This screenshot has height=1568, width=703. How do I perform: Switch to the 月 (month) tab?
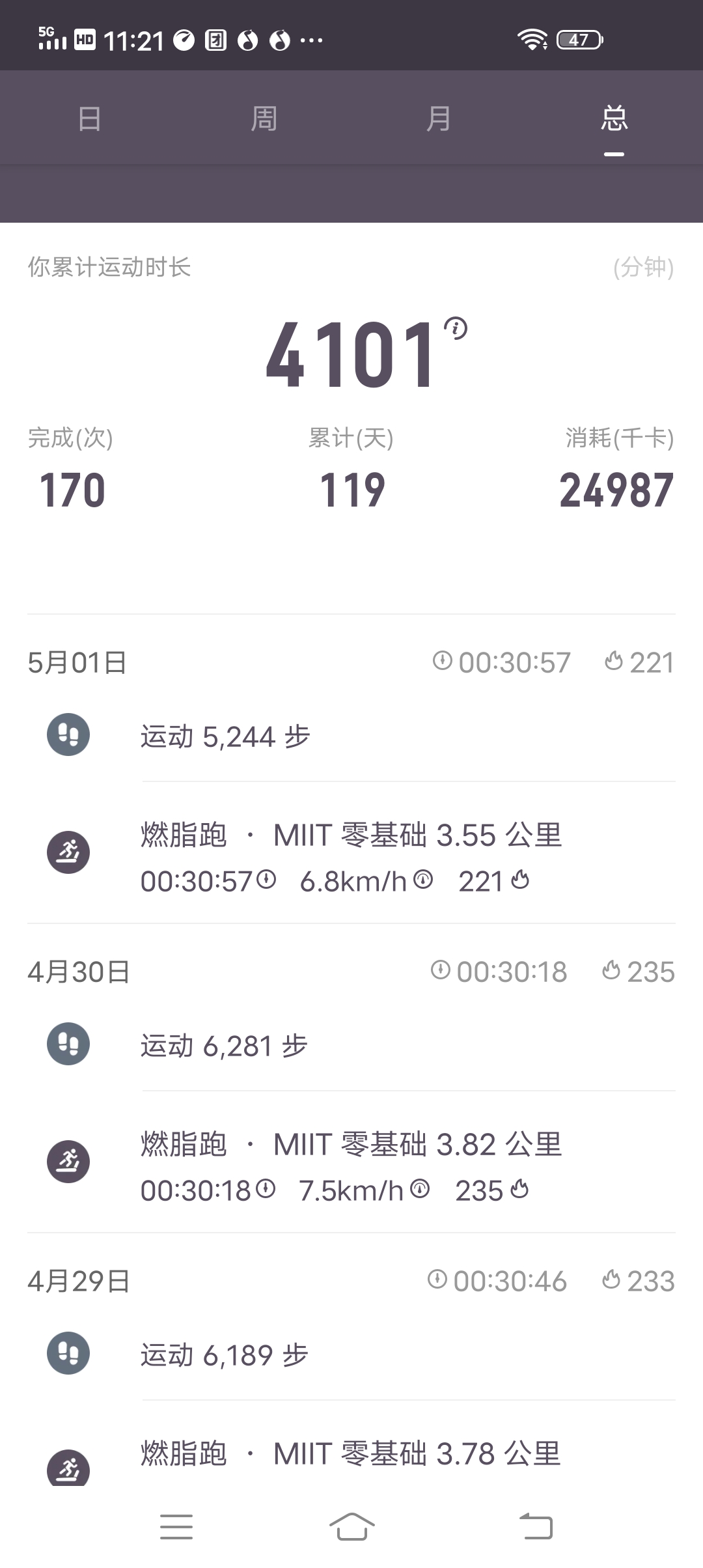tap(438, 119)
